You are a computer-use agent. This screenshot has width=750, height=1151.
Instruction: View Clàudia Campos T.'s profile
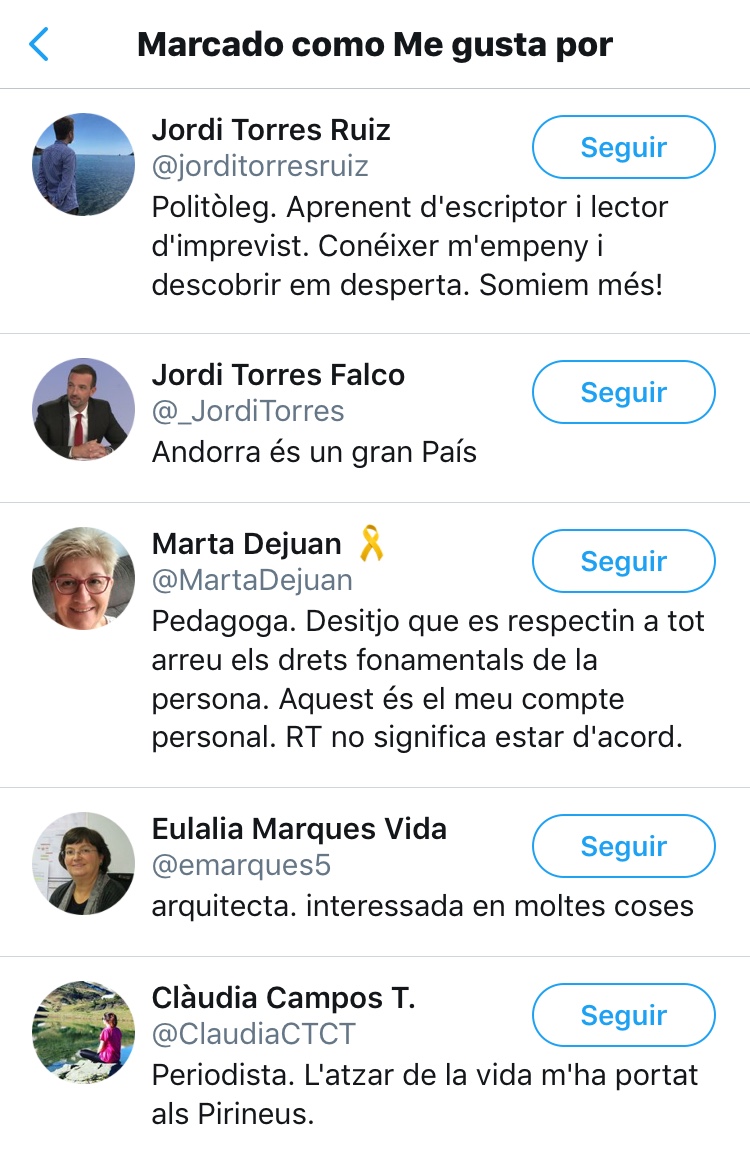point(283,998)
